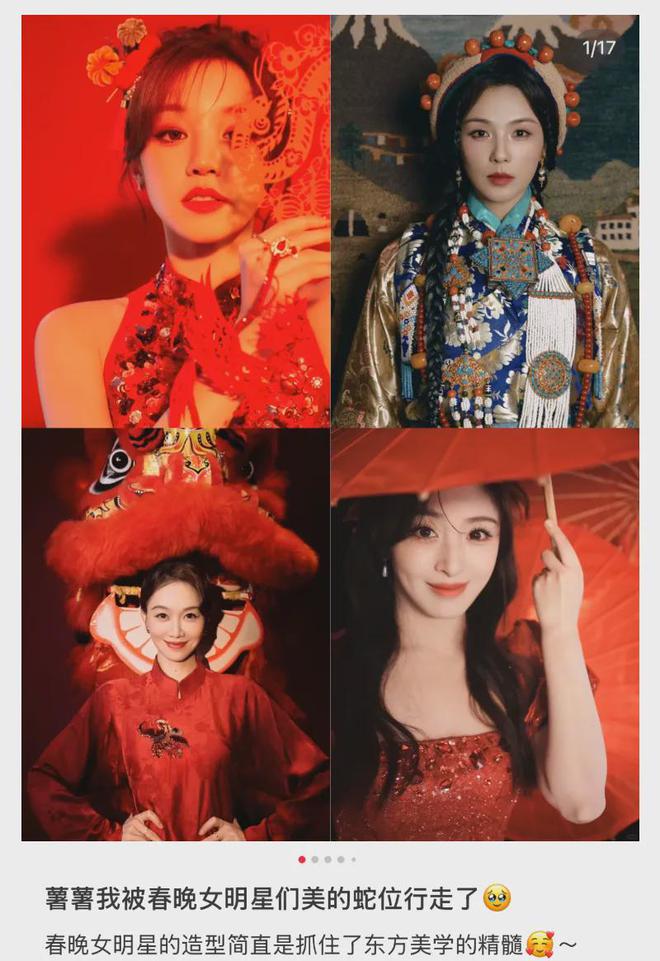Open the post's photo collage full screen
Screen dimensions: 660x961
330,428
